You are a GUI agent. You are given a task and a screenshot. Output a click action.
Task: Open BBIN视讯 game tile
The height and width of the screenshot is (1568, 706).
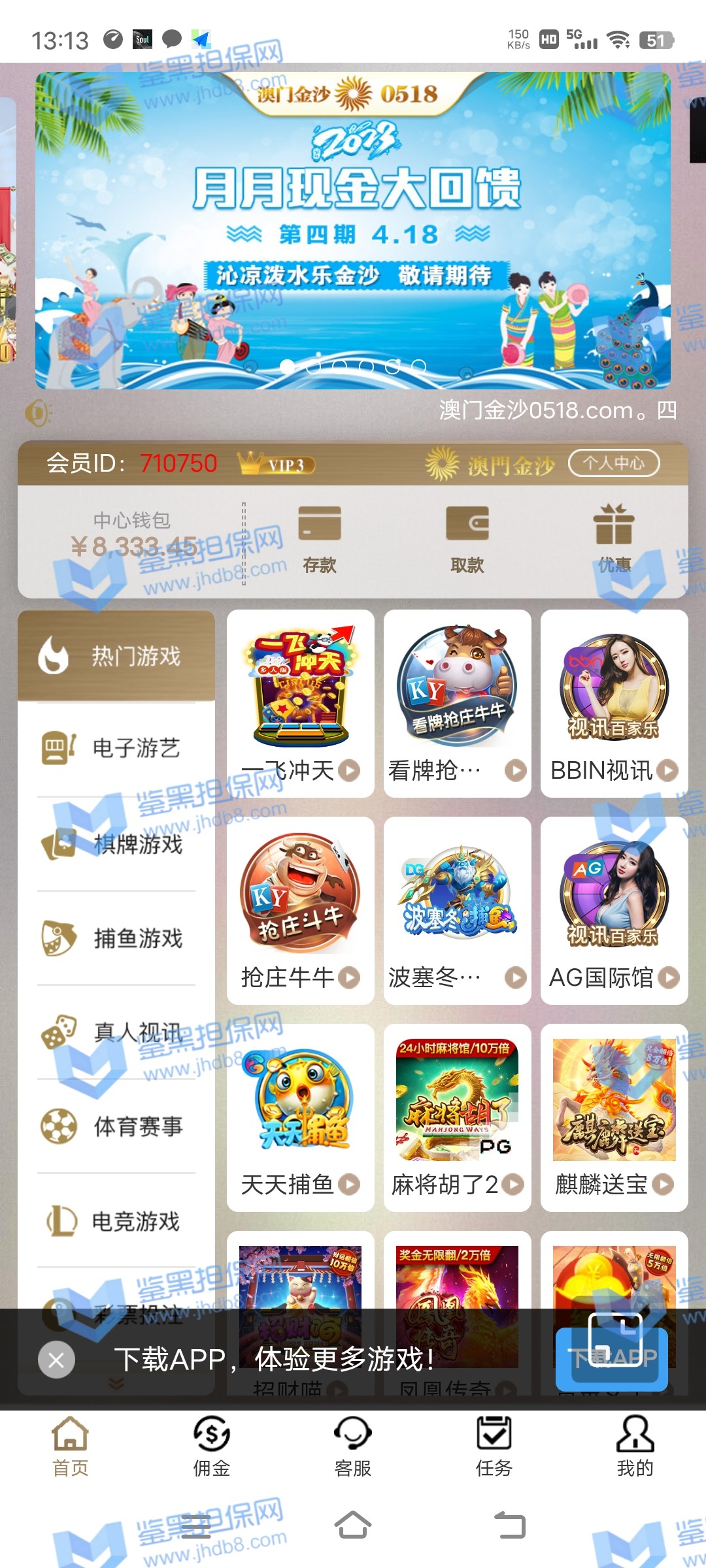(614, 704)
